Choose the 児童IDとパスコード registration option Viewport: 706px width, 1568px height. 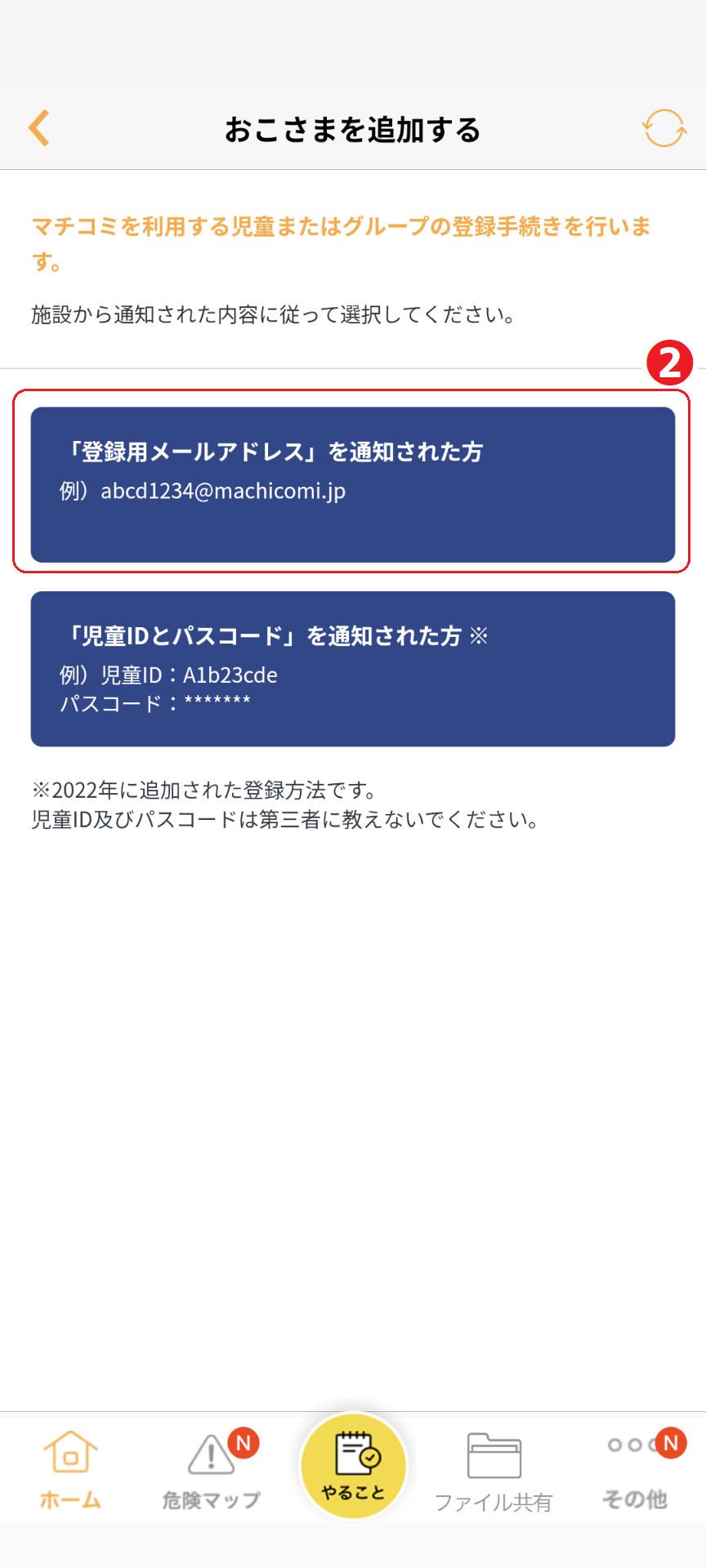tap(352, 669)
